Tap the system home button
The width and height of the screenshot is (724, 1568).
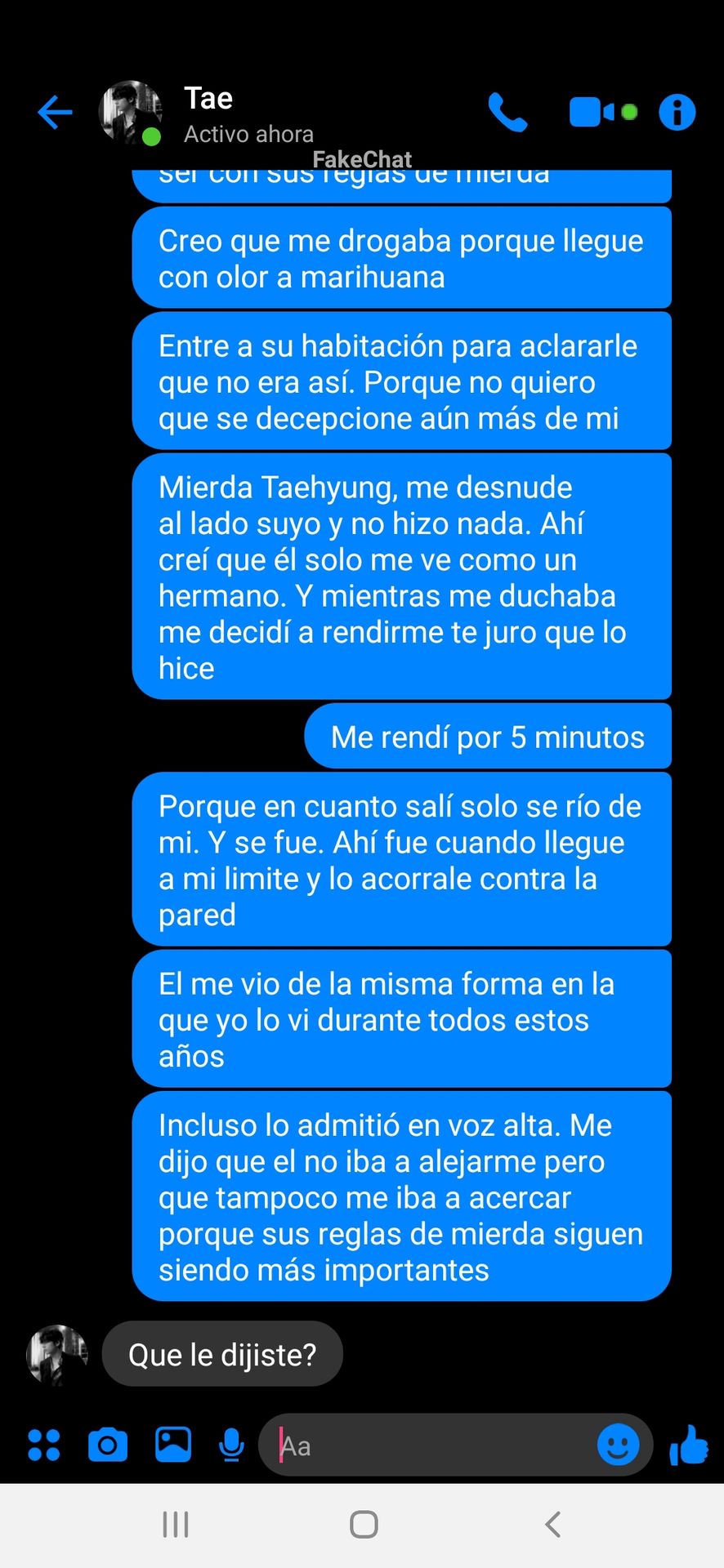pyautogui.click(x=364, y=1524)
